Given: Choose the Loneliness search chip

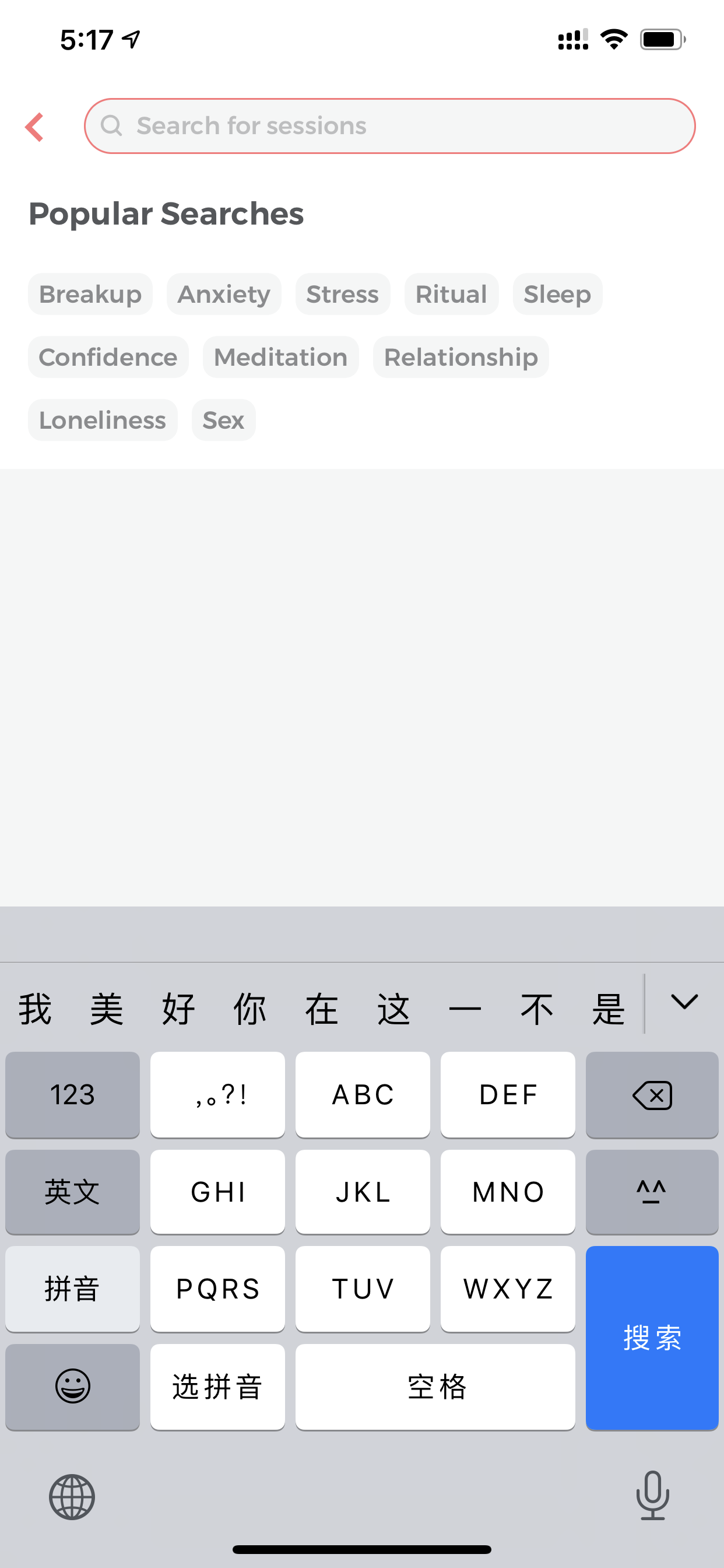Looking at the screenshot, I should 103,420.
